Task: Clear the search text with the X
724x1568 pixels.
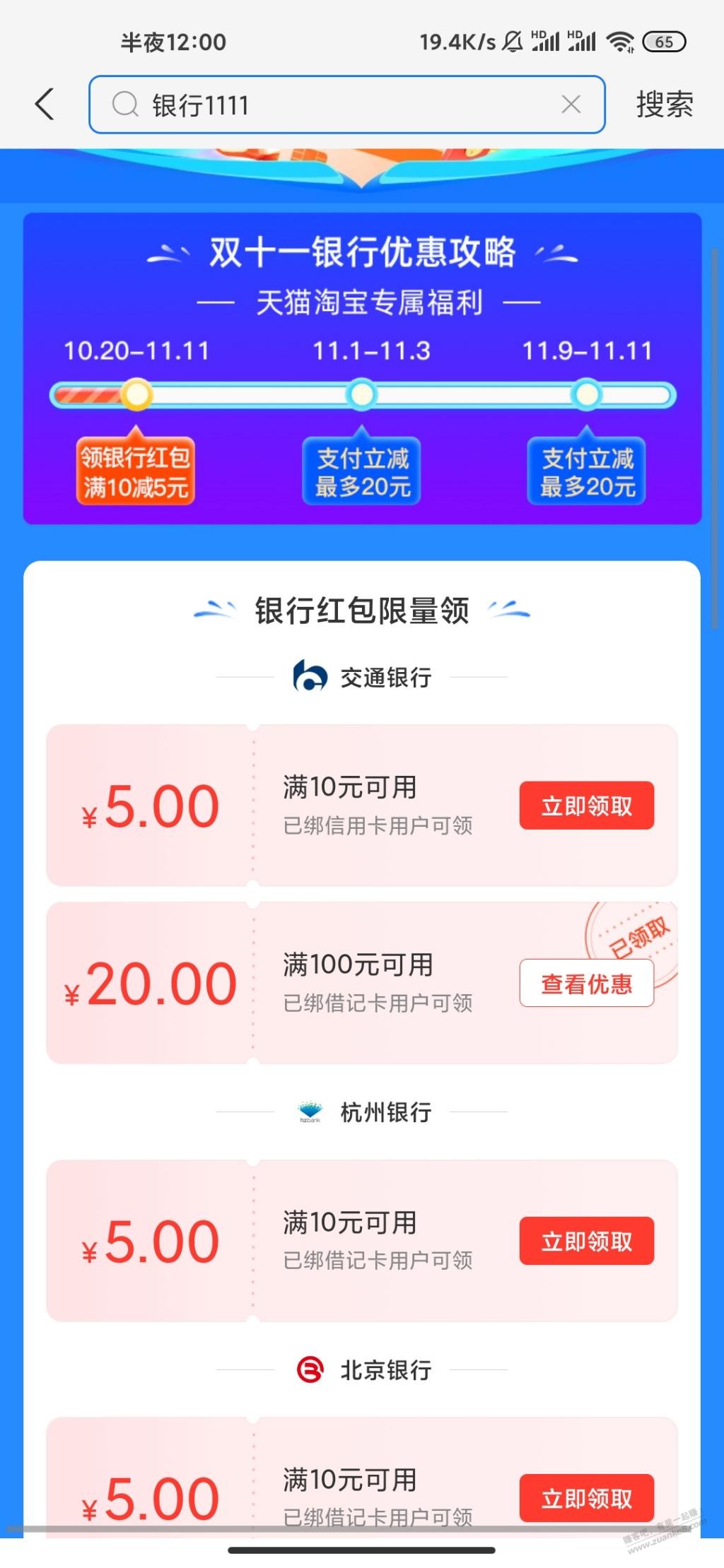Action: click(571, 105)
